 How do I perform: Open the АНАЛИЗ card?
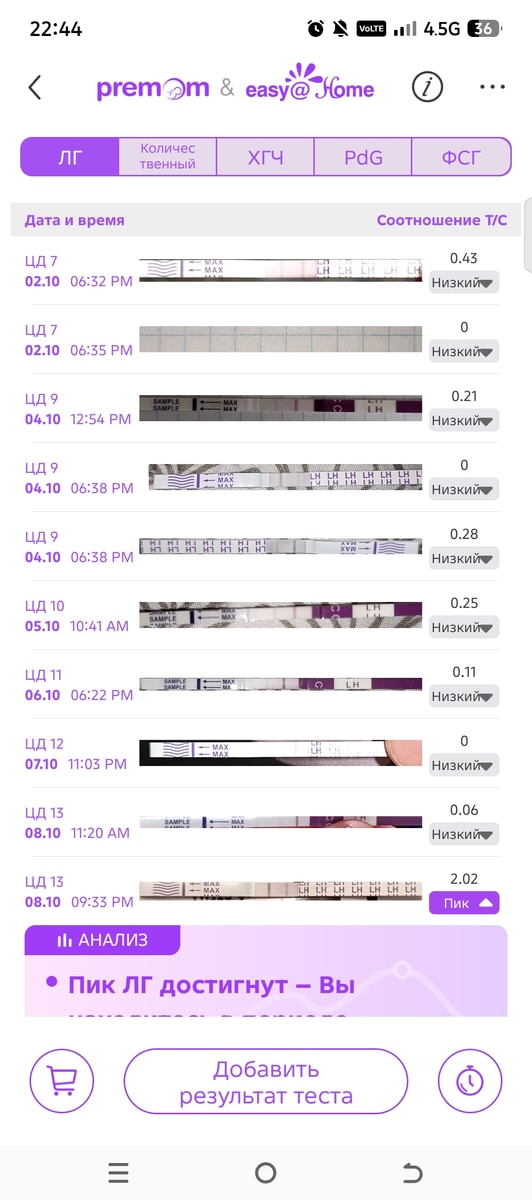[266, 970]
